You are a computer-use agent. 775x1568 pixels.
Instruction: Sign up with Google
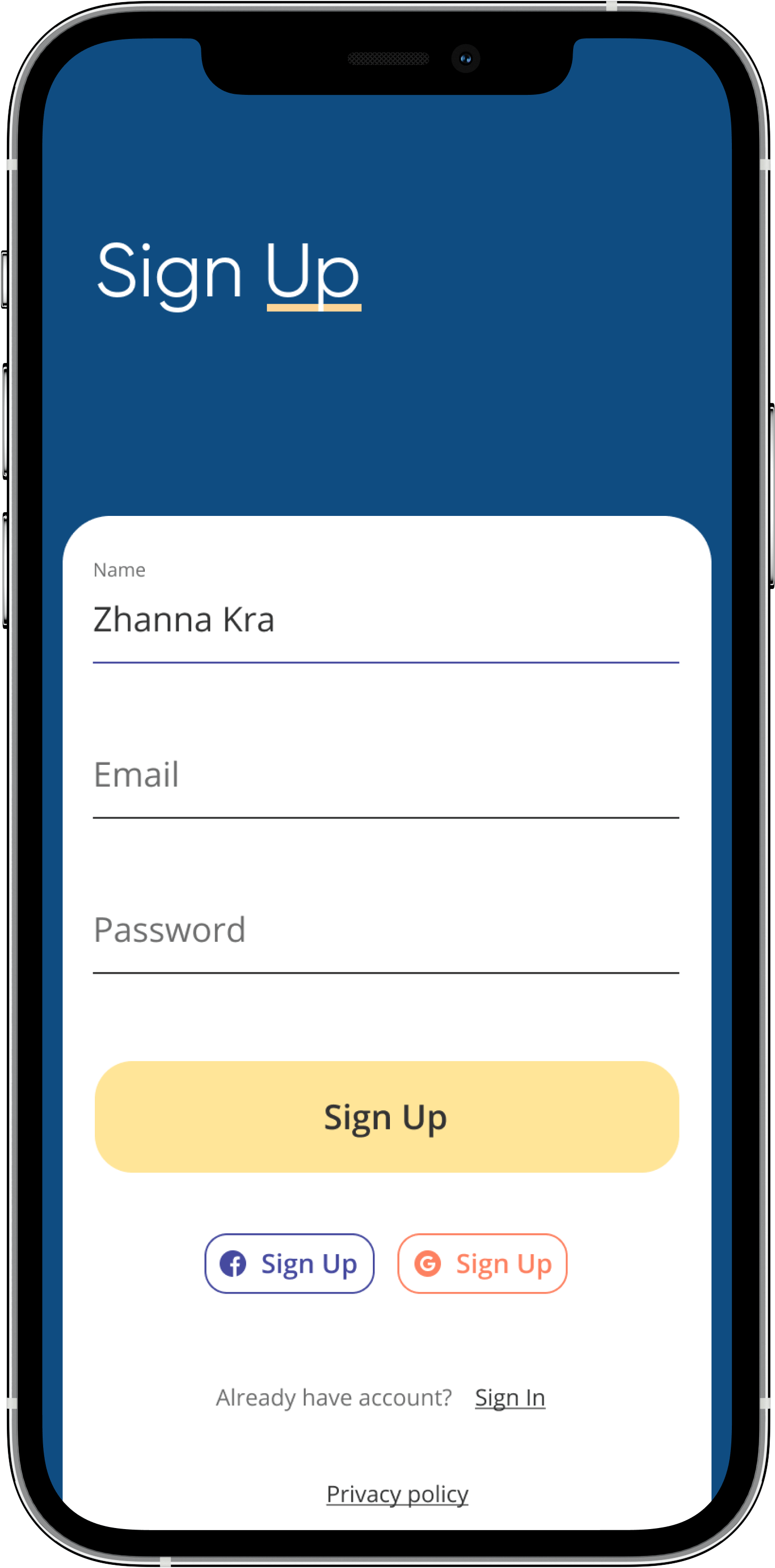(482, 1264)
